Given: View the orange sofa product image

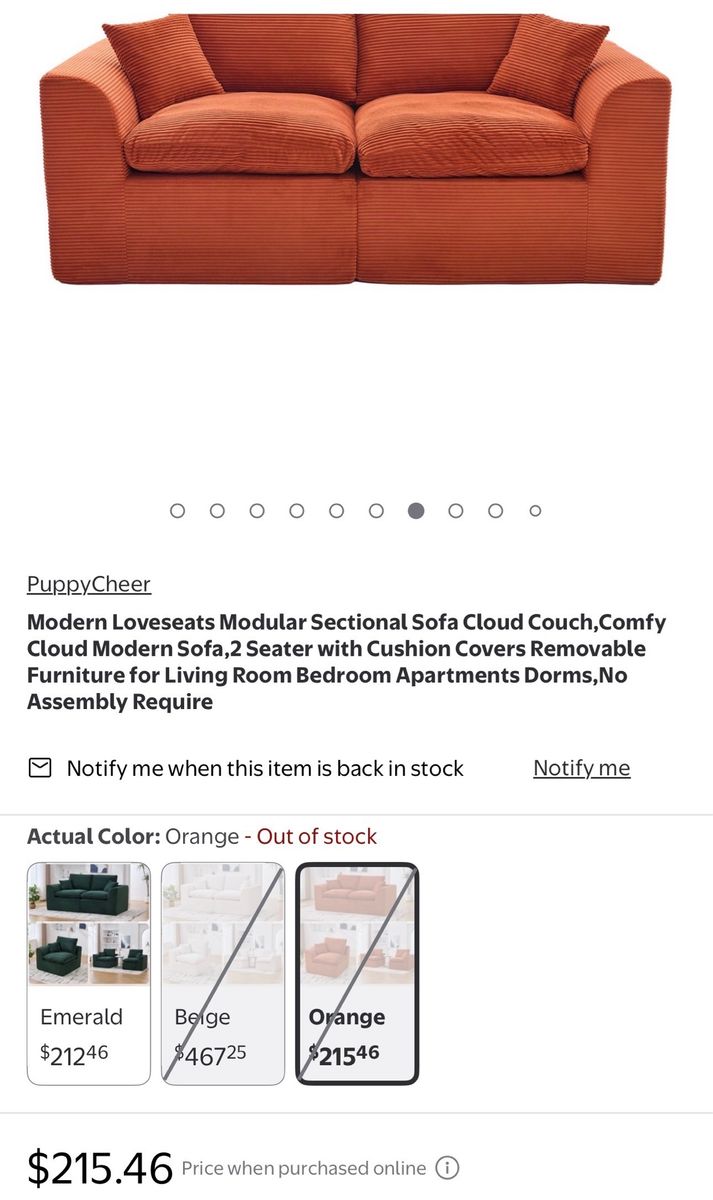Looking at the screenshot, I should coord(356,150).
